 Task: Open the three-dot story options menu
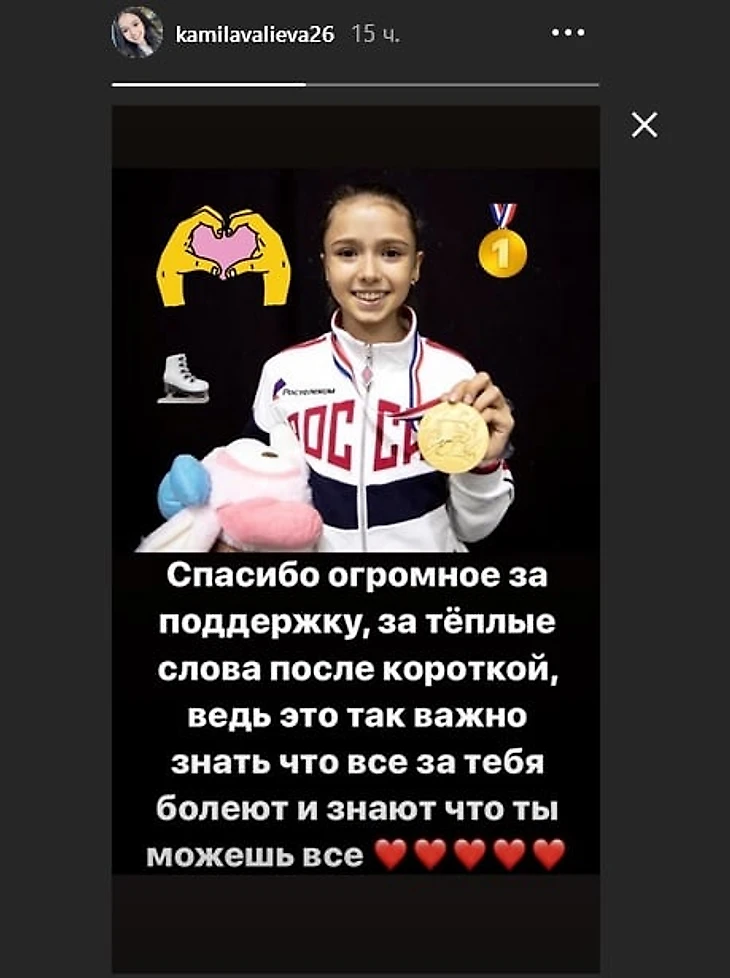[567, 33]
